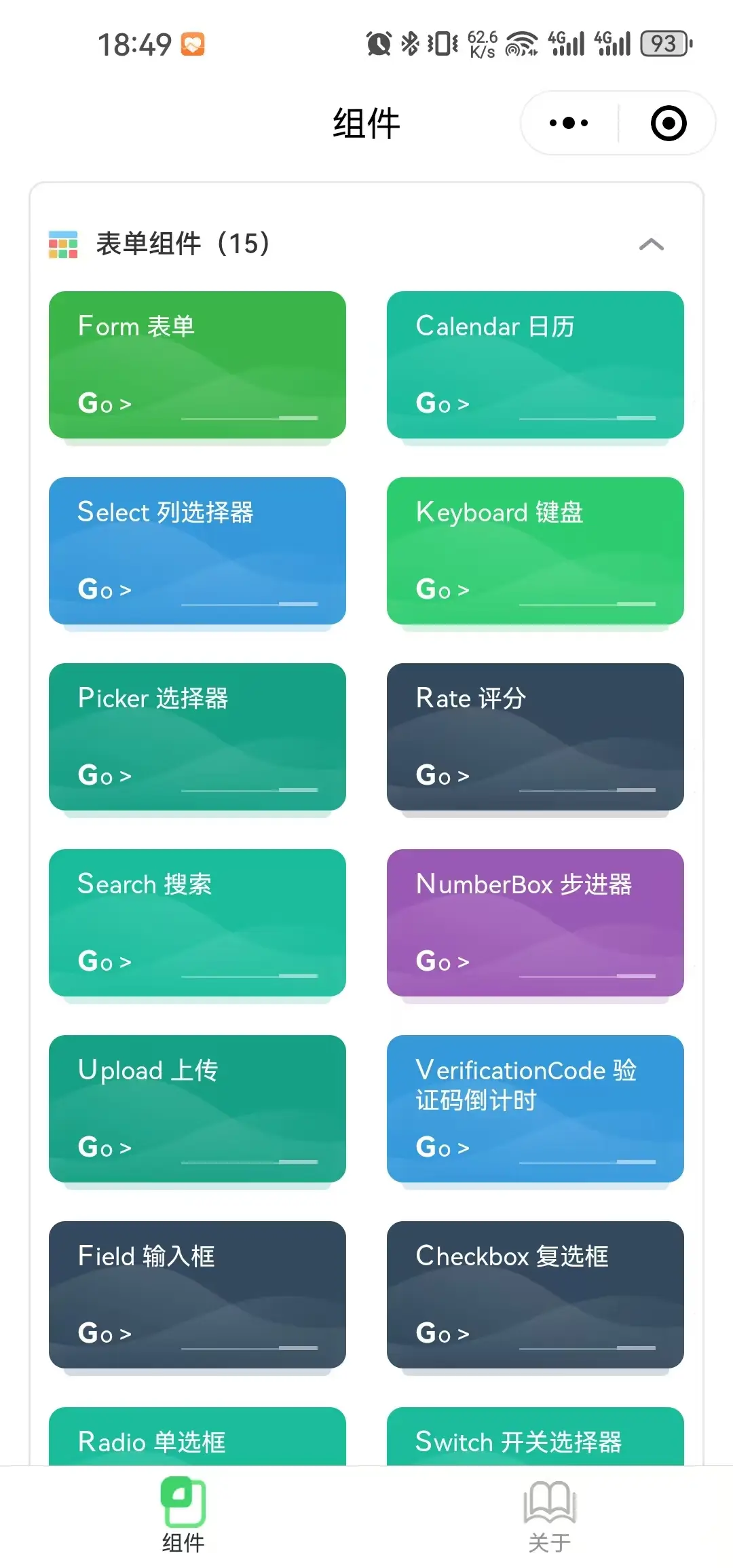Screen dimensions: 733x1568
Task: View the Picker 选择器 component
Action: [198, 737]
